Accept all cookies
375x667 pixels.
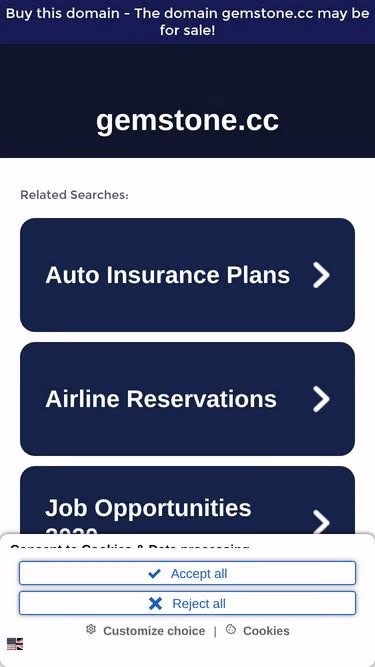click(x=188, y=573)
